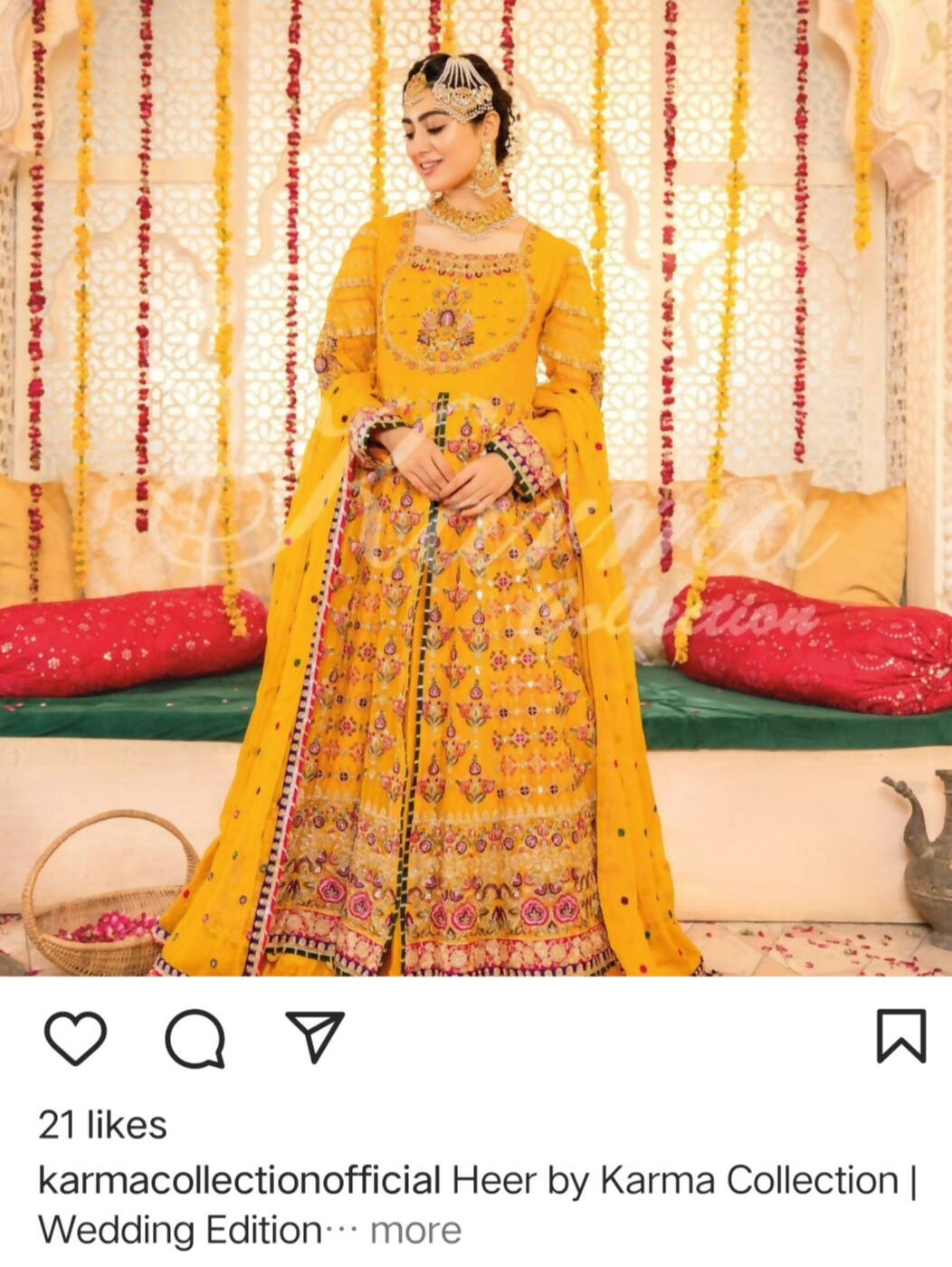Share the post via paper plane icon
Image resolution: width=952 pixels, height=1267 pixels.
315,1036
